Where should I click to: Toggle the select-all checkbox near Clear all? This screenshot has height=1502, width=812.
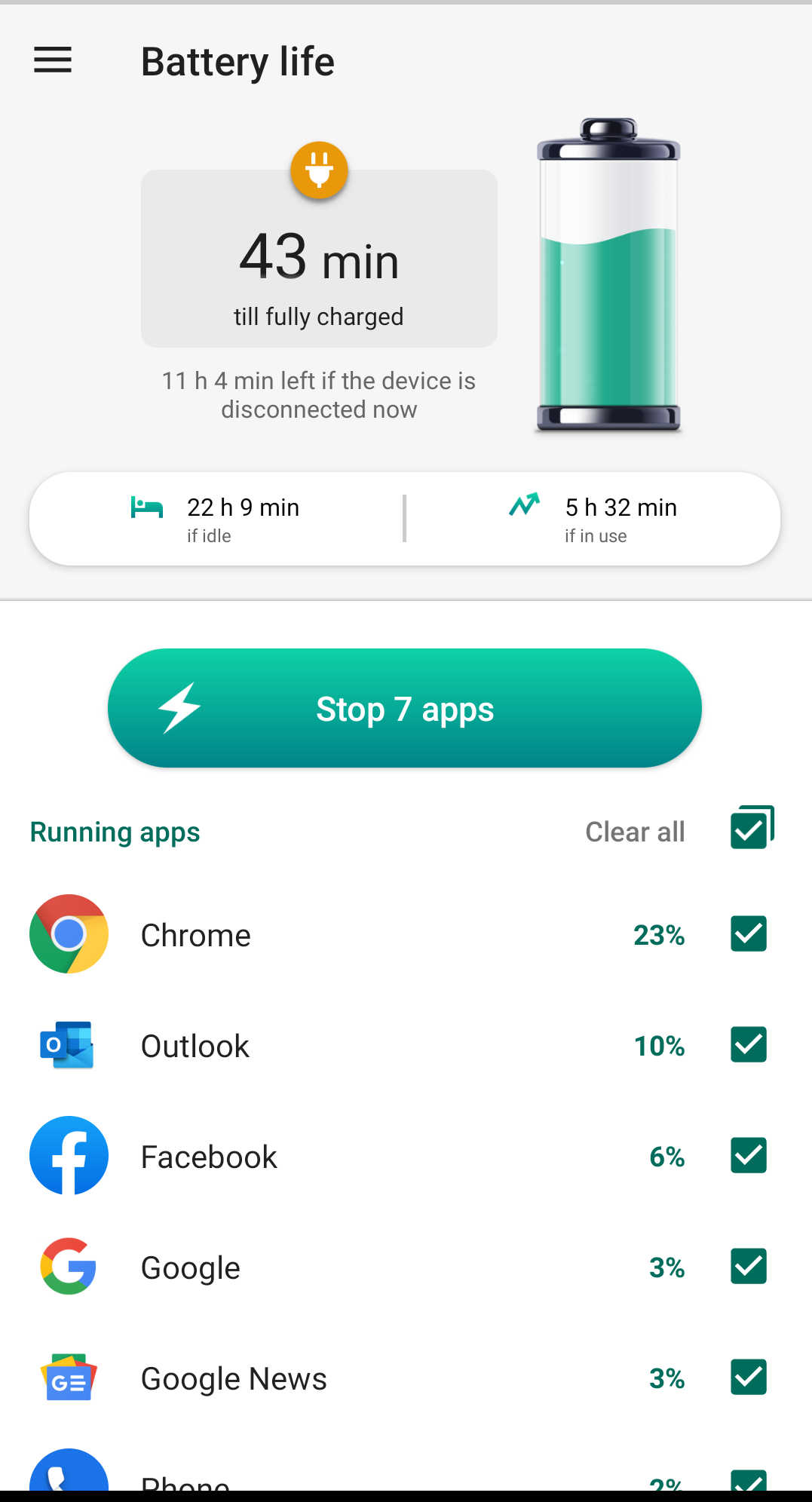(751, 827)
